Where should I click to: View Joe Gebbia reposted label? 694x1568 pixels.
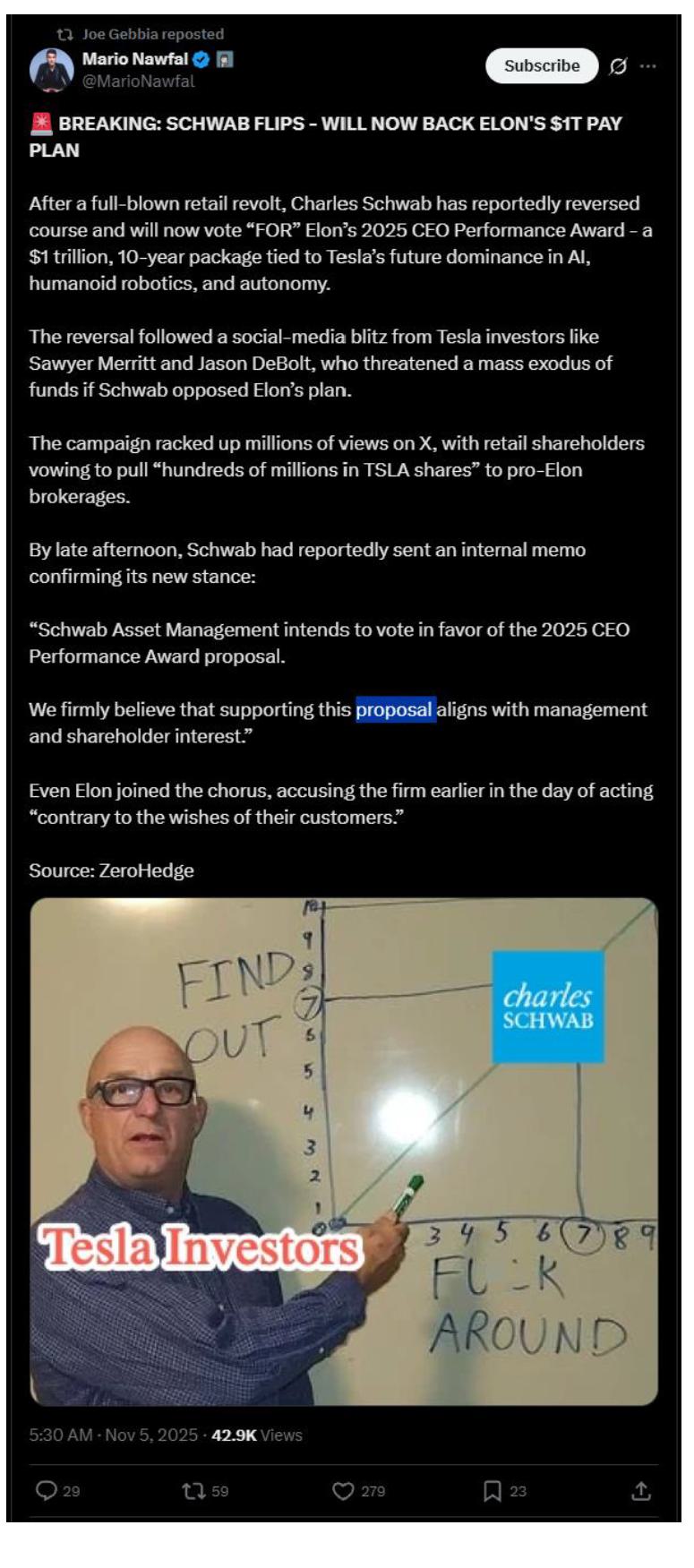coord(152,34)
